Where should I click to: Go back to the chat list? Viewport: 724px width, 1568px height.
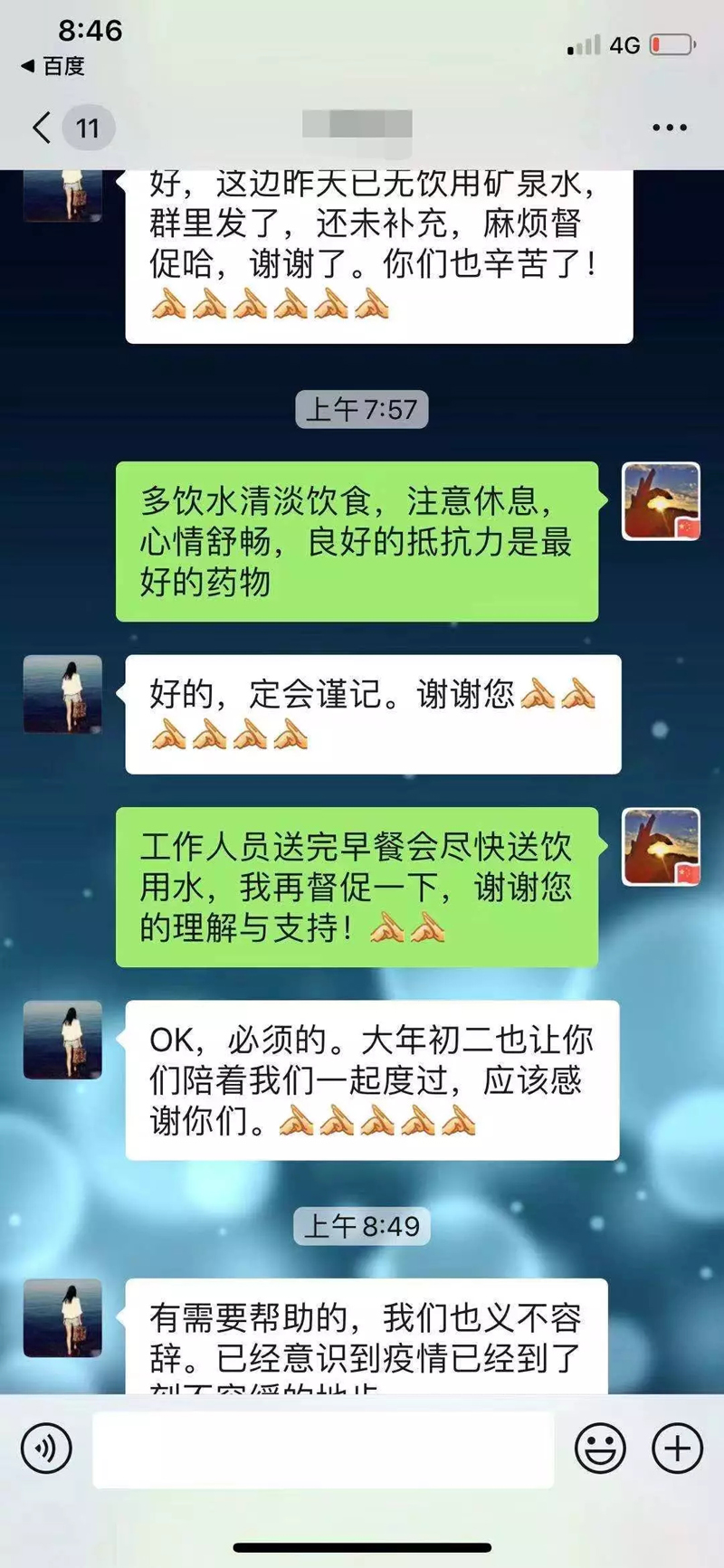coord(43,128)
